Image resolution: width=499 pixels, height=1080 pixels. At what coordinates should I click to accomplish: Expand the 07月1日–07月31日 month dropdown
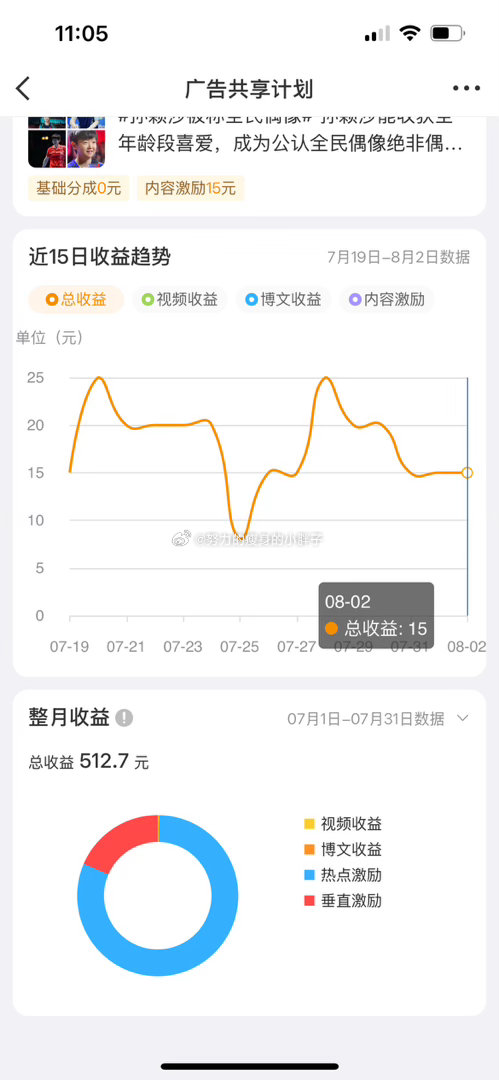click(378, 719)
